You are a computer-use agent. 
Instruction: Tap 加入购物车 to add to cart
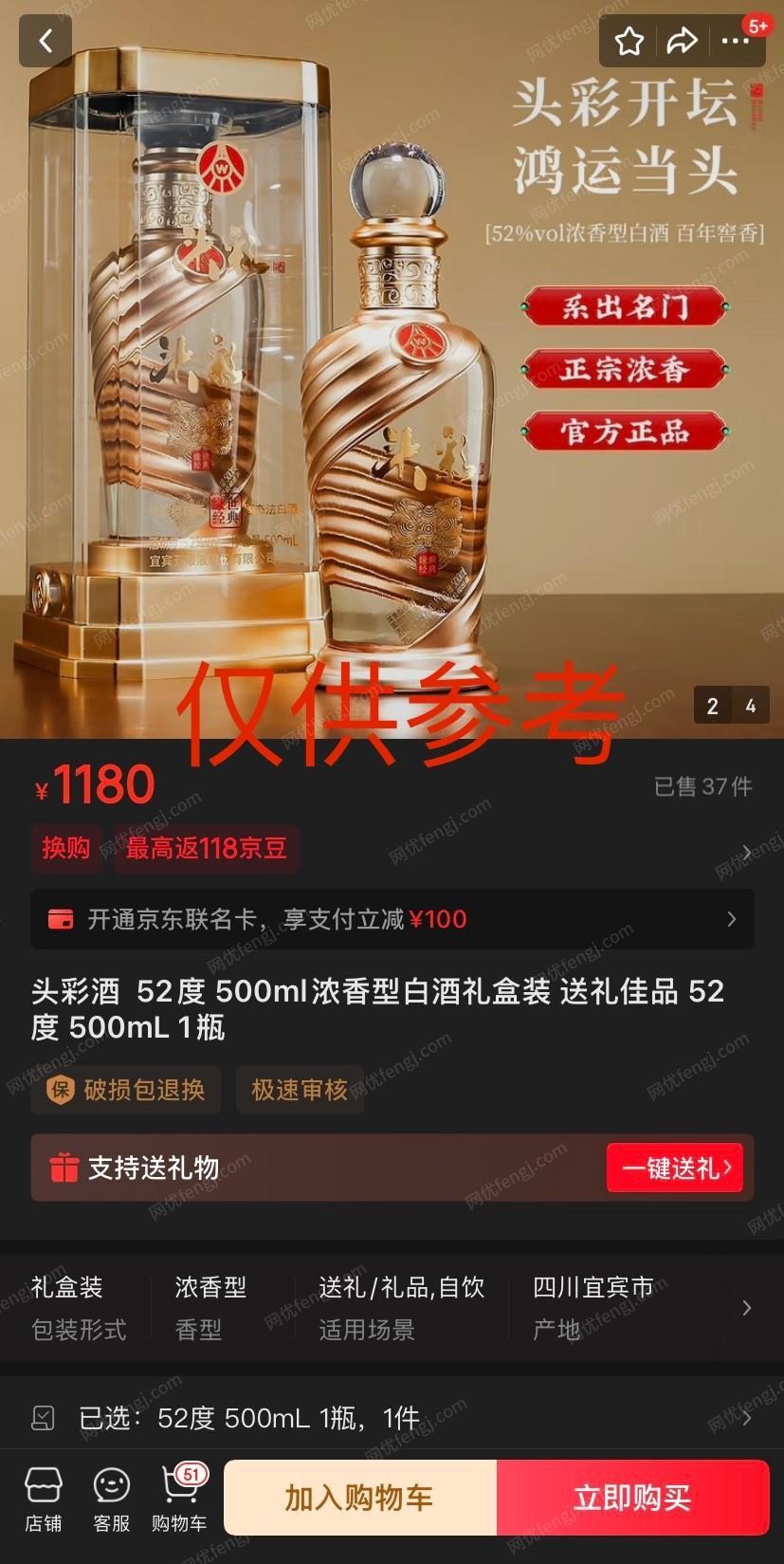[360, 1498]
